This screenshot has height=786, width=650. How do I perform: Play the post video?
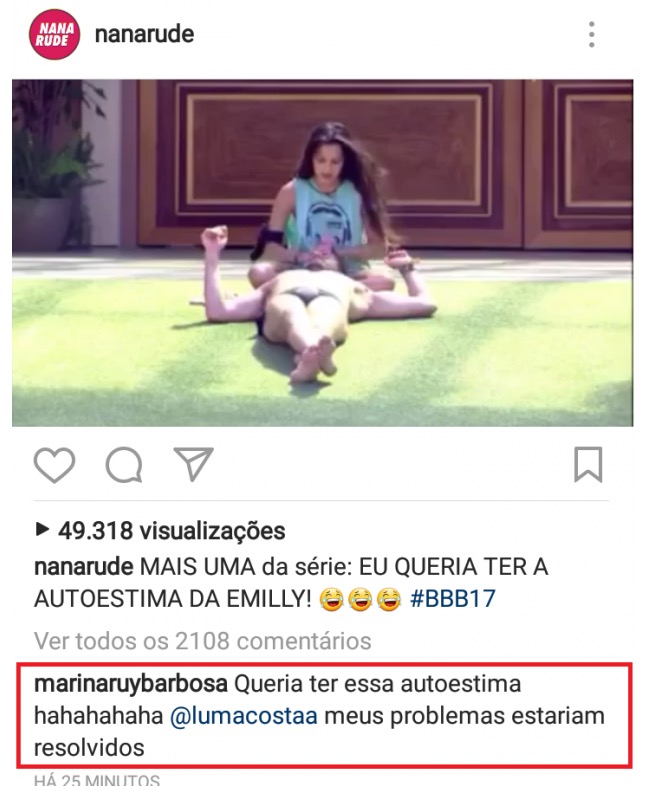pos(322,253)
